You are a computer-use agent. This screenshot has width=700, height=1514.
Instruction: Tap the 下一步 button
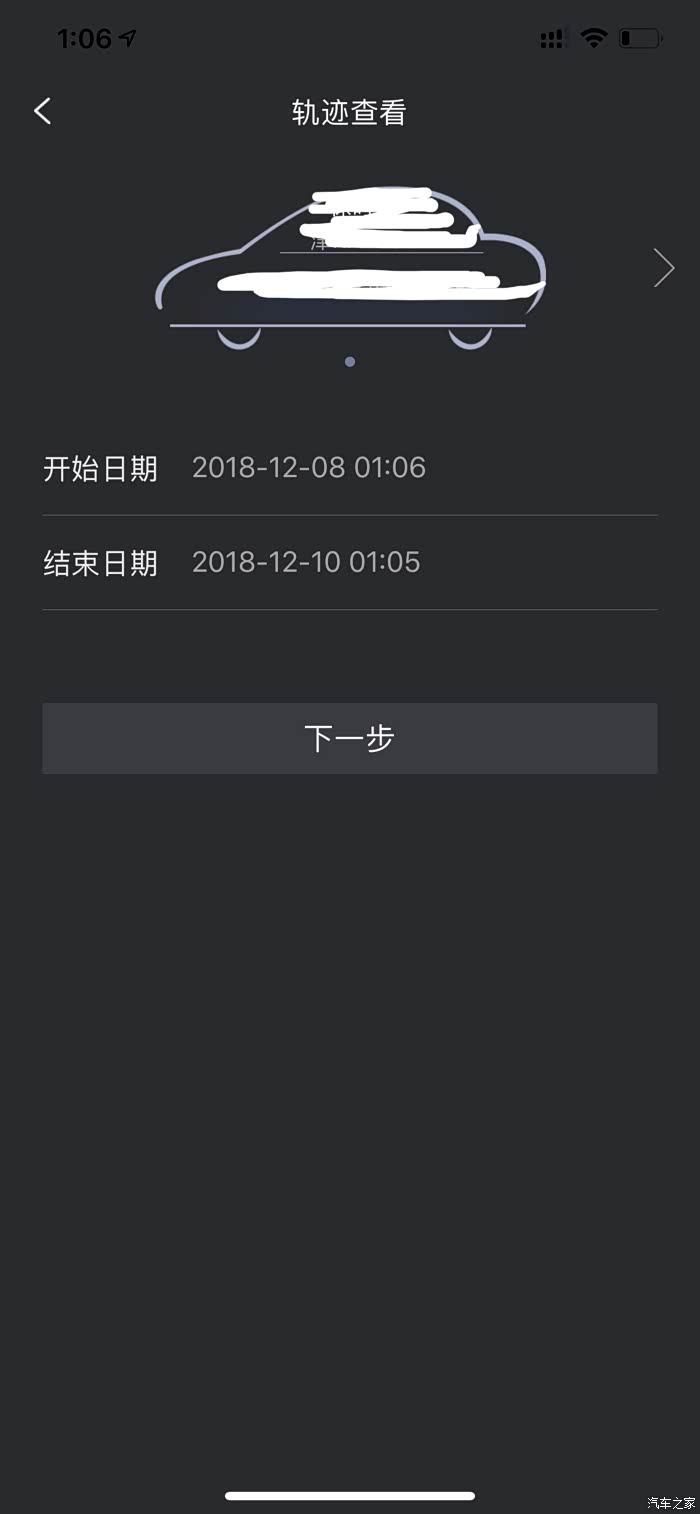pos(350,738)
